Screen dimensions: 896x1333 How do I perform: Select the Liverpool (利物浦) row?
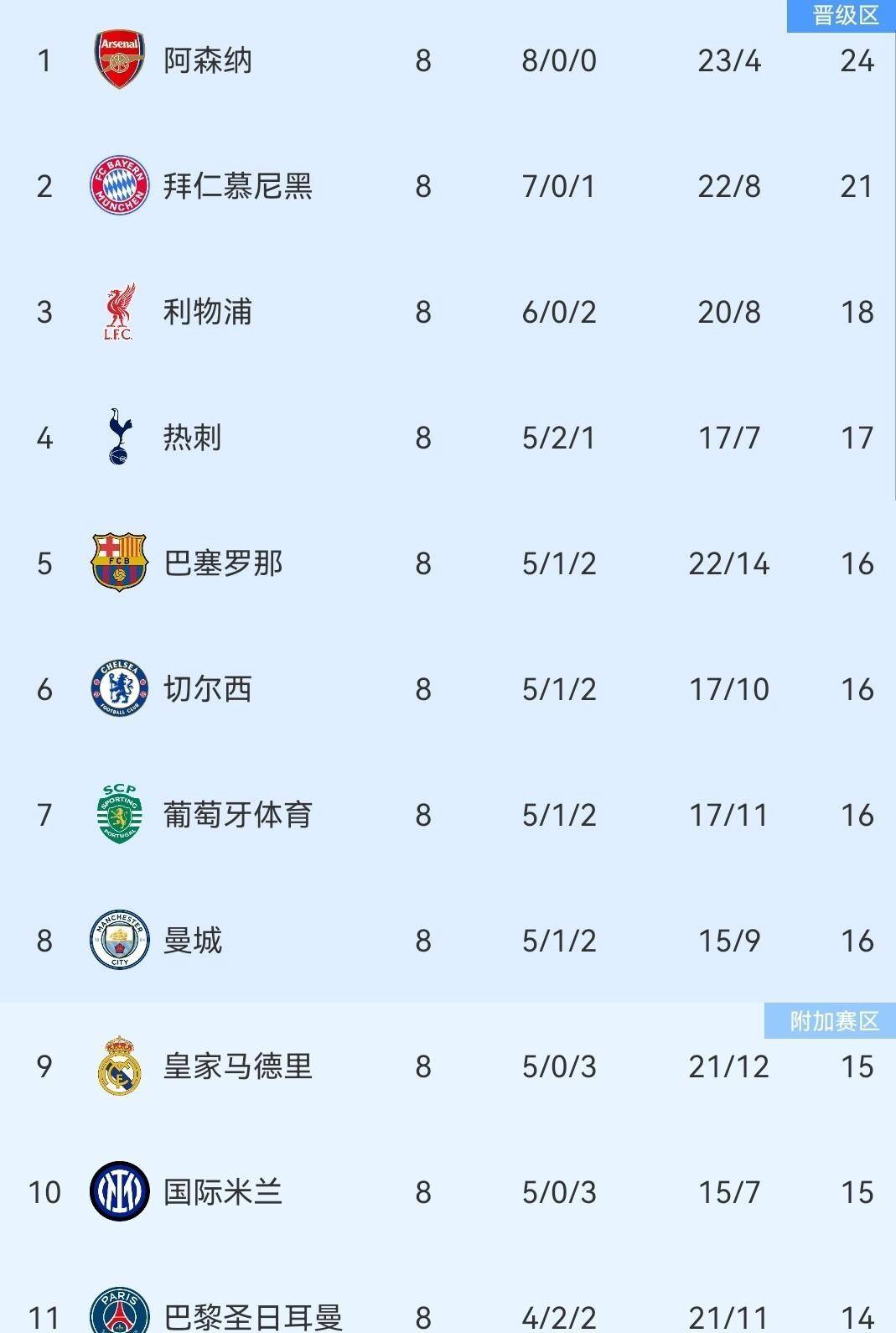207,312
